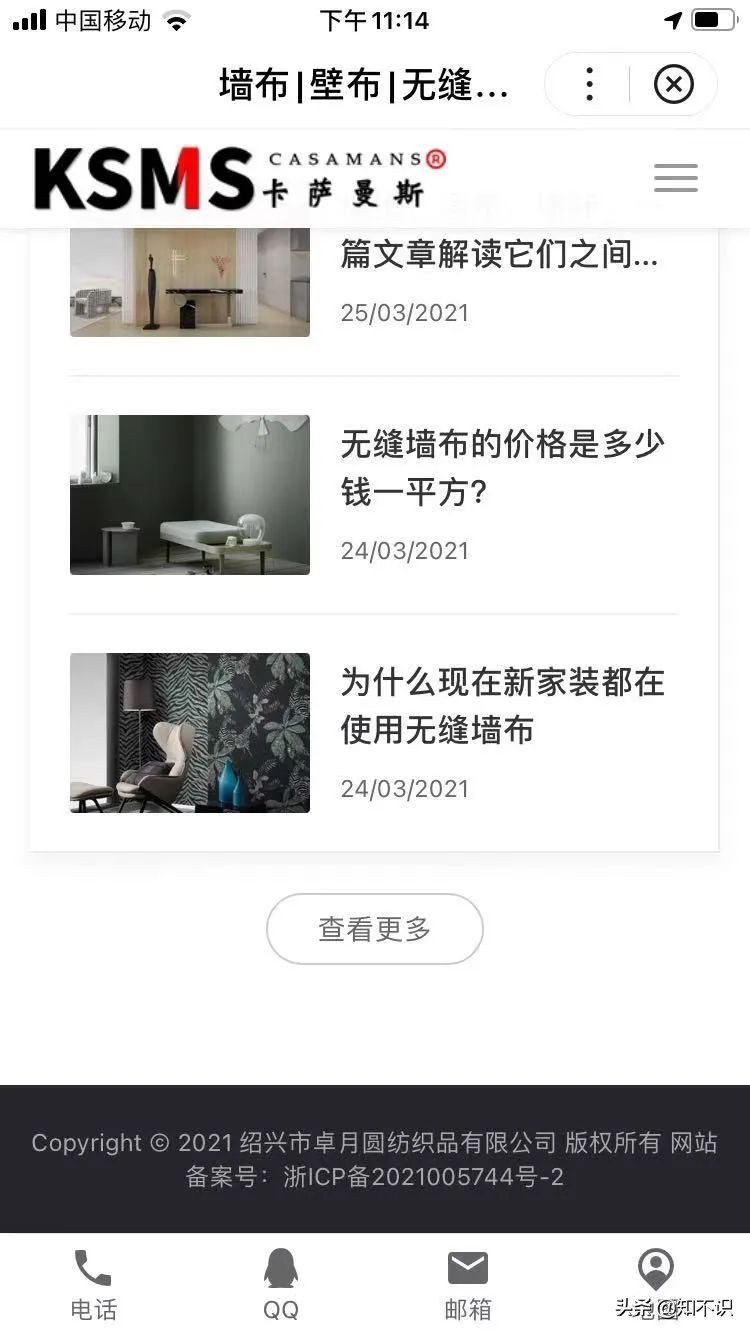Open article 无缝墙布的价格是多少钱一平方?
Screen dimensions: 750x1334
(500, 468)
